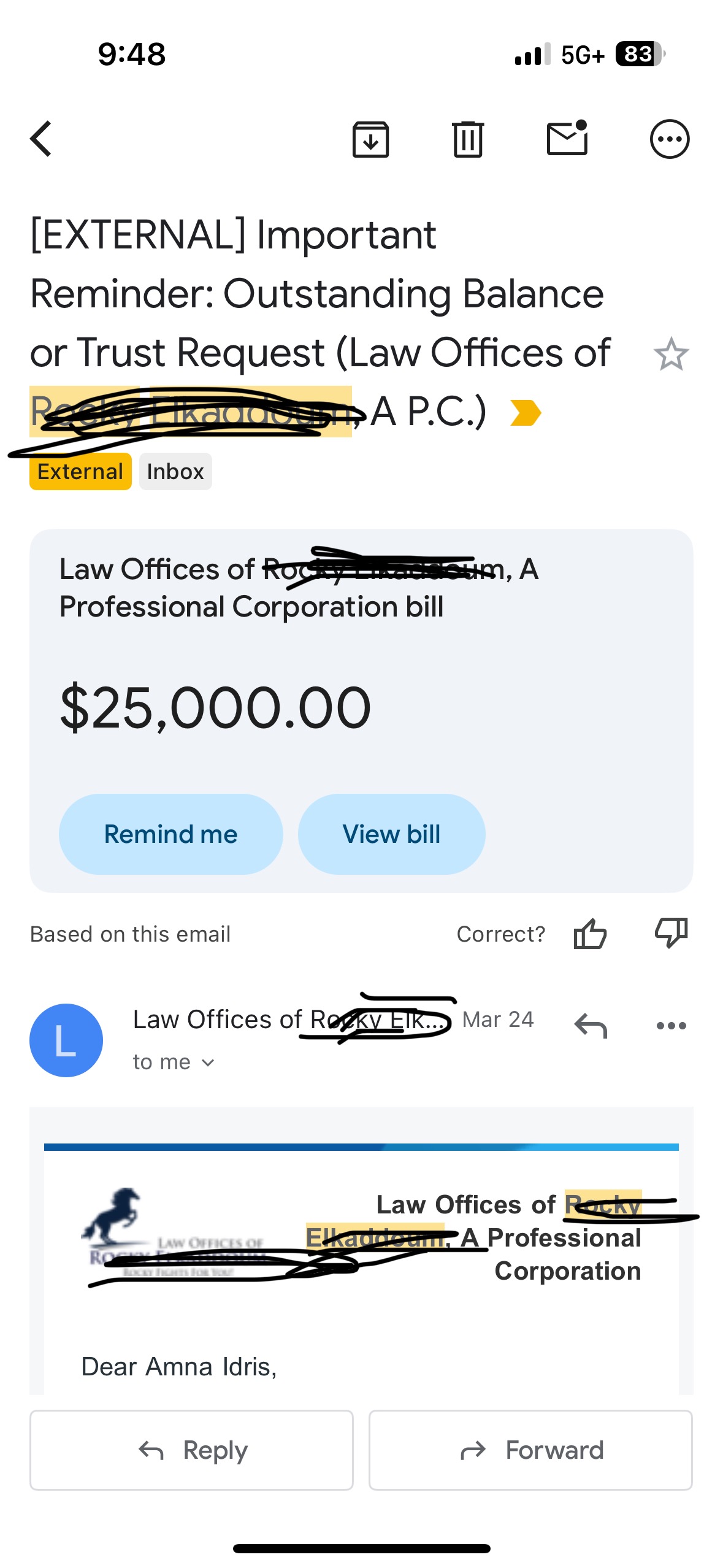Tap the yellow importance marker after the subject
This screenshot has height=1568, width=723.
tap(526, 413)
